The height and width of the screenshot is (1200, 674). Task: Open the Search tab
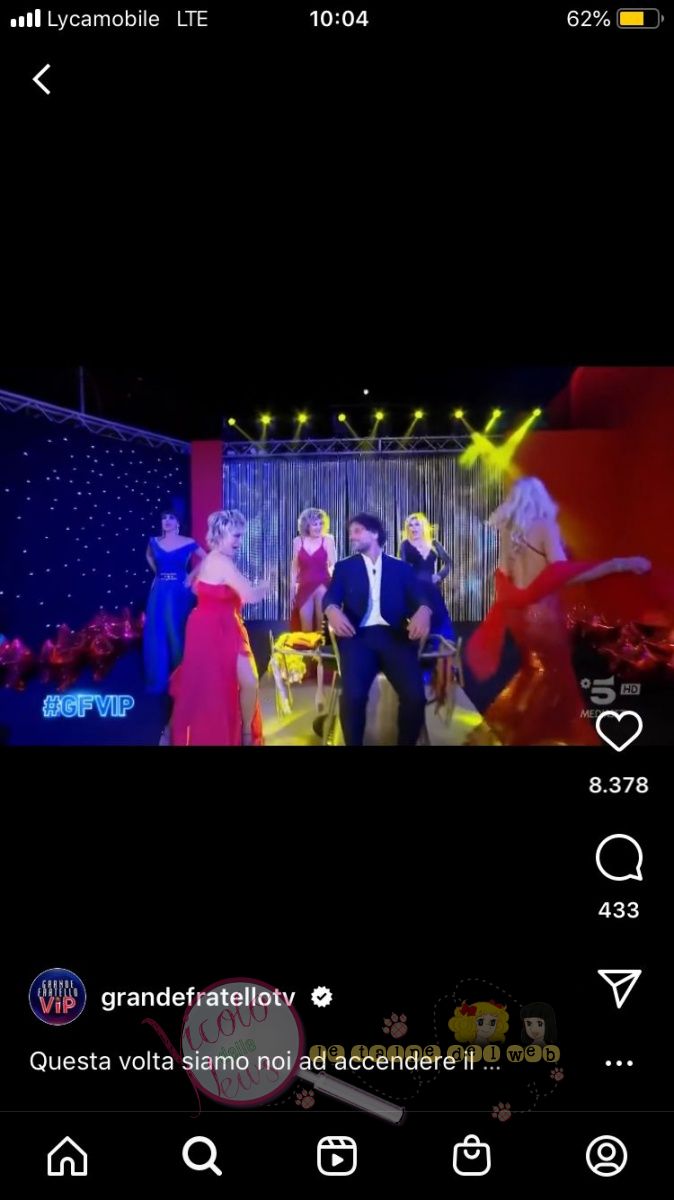201,1156
